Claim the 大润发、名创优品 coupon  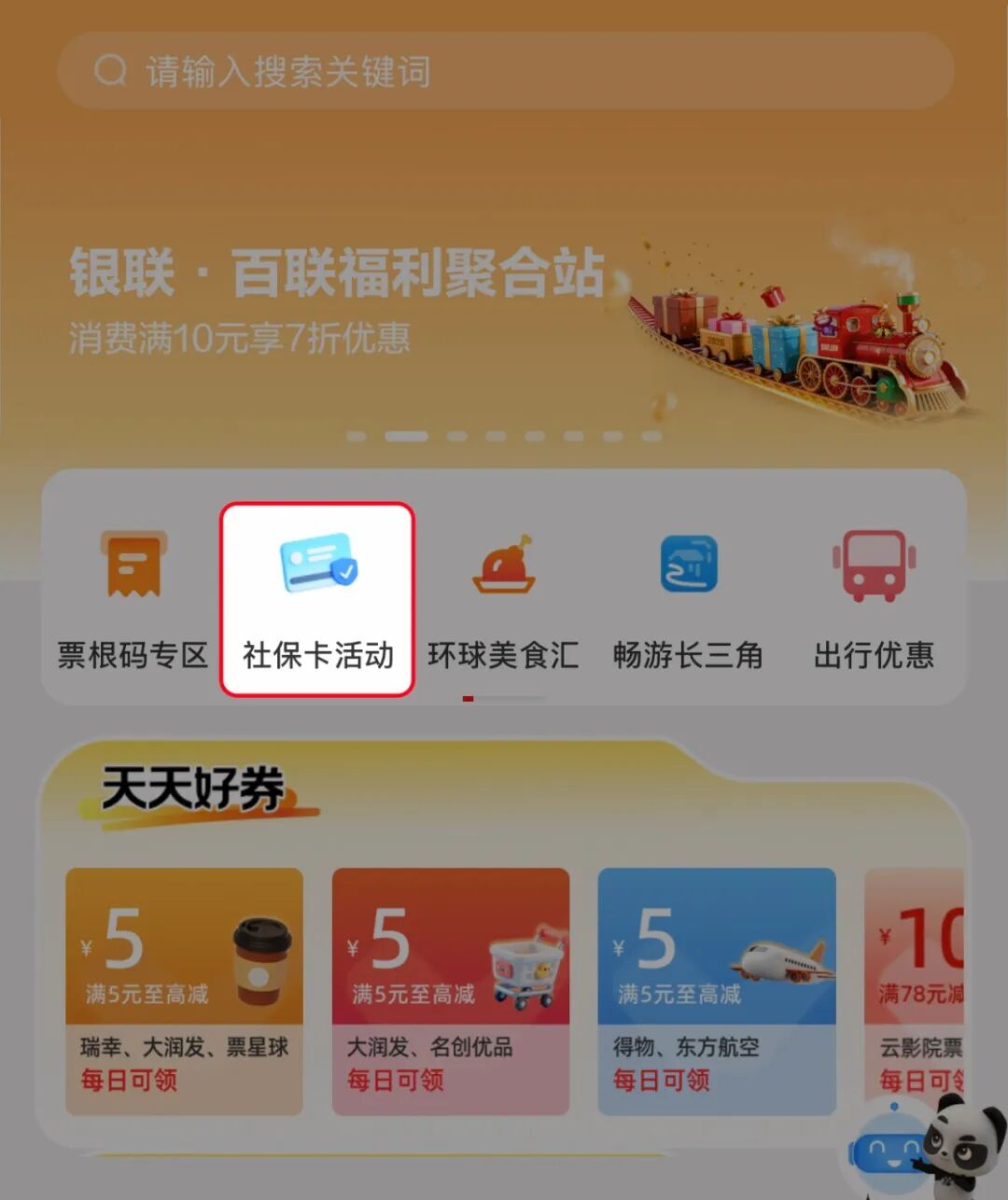pyautogui.click(x=451, y=991)
